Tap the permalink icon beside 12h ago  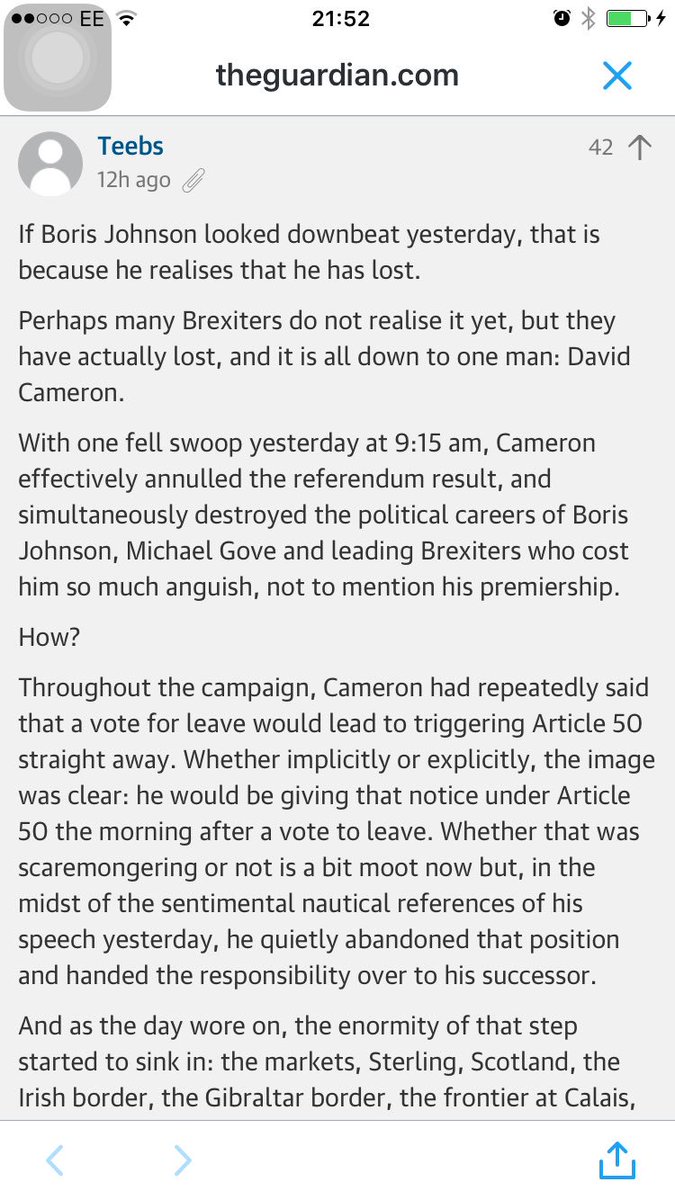(193, 180)
